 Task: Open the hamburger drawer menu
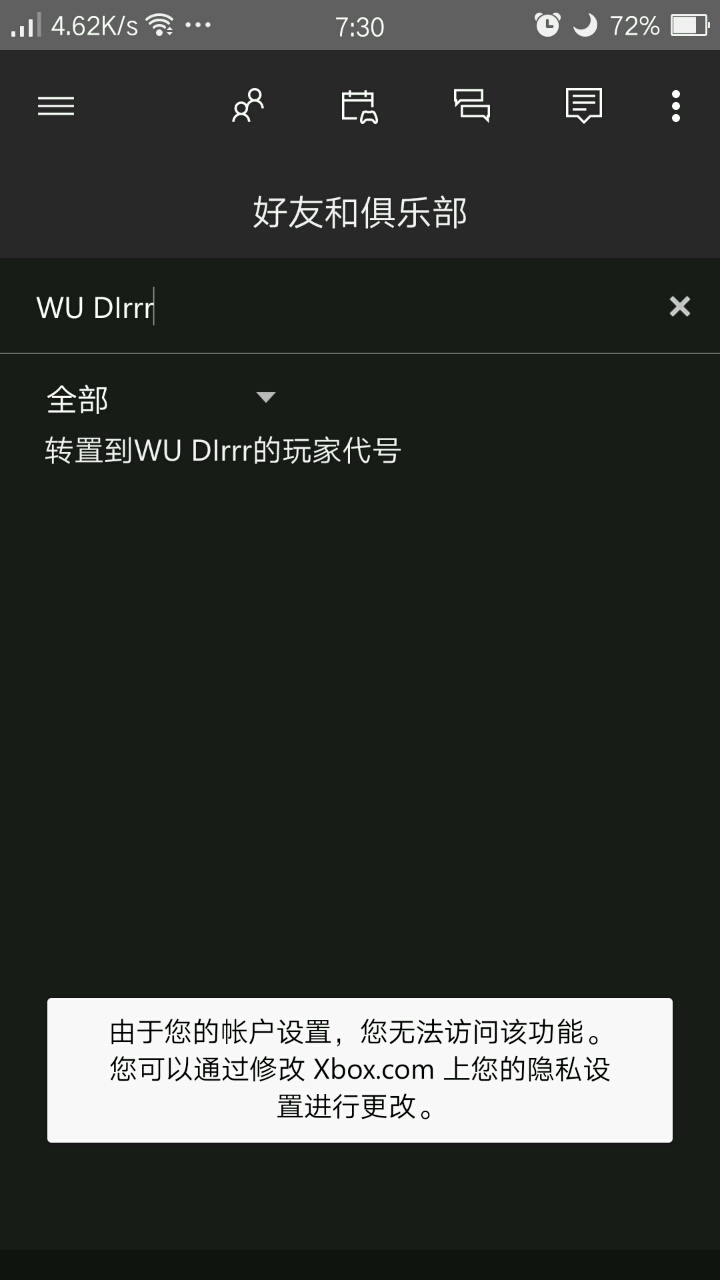coord(56,106)
